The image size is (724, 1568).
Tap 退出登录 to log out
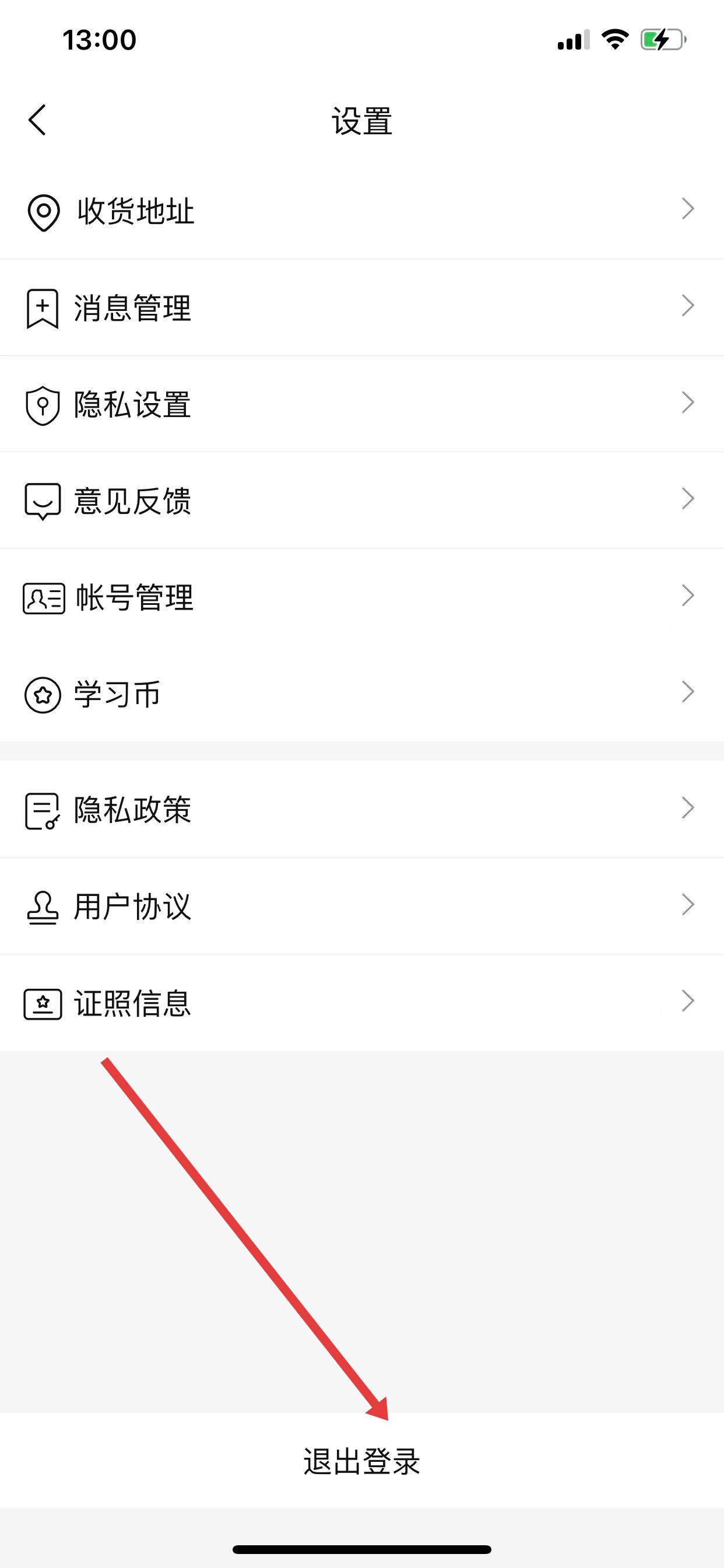(361, 1461)
